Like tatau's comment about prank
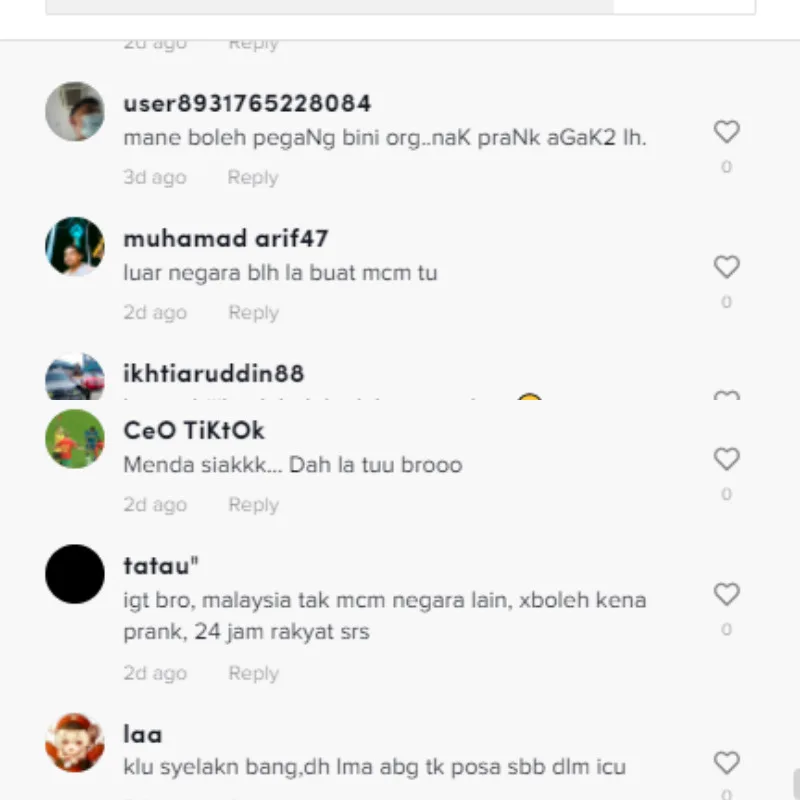The height and width of the screenshot is (800, 800). [726, 594]
